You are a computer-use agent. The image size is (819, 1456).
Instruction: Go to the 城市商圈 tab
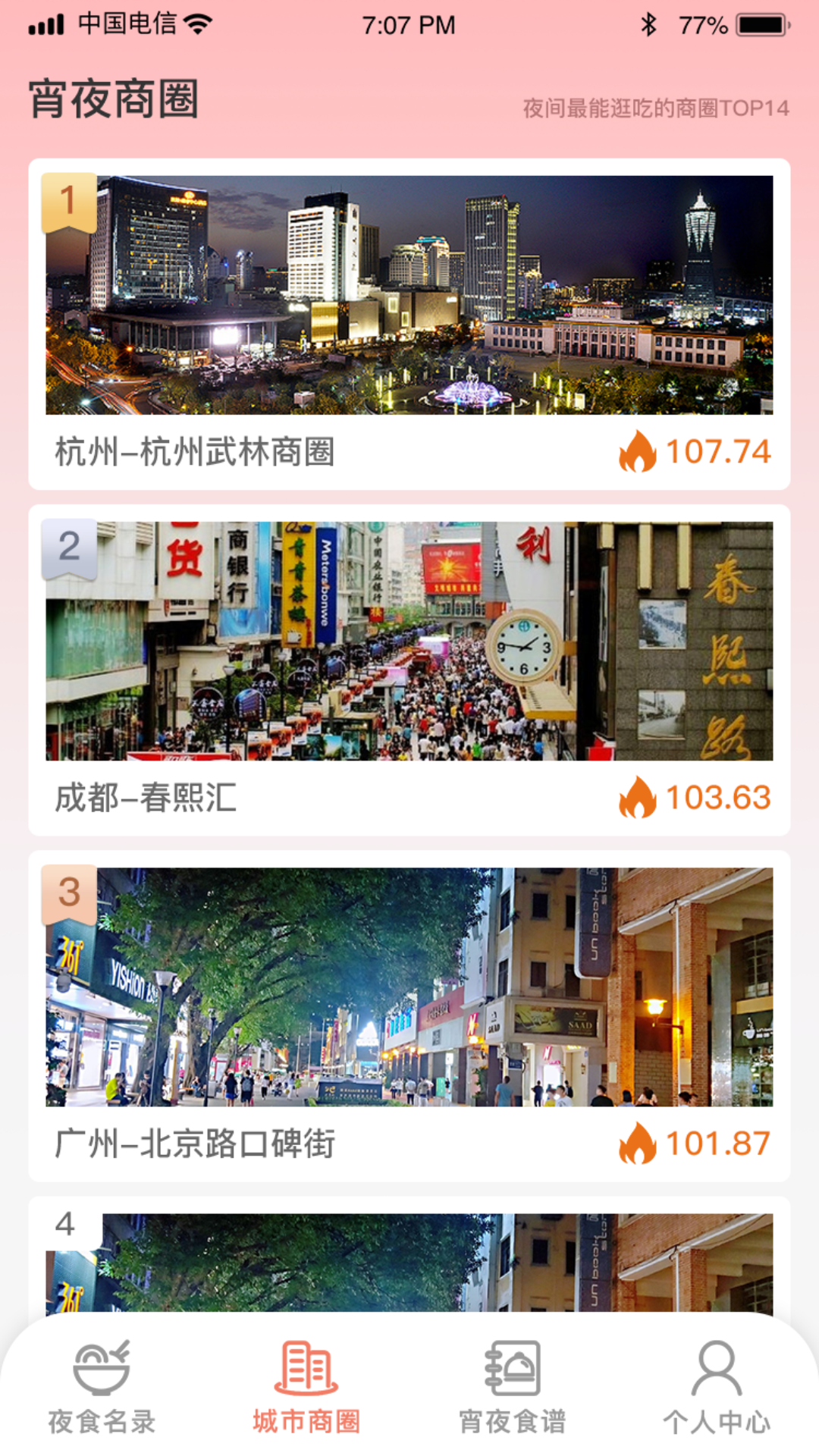coord(306,1388)
